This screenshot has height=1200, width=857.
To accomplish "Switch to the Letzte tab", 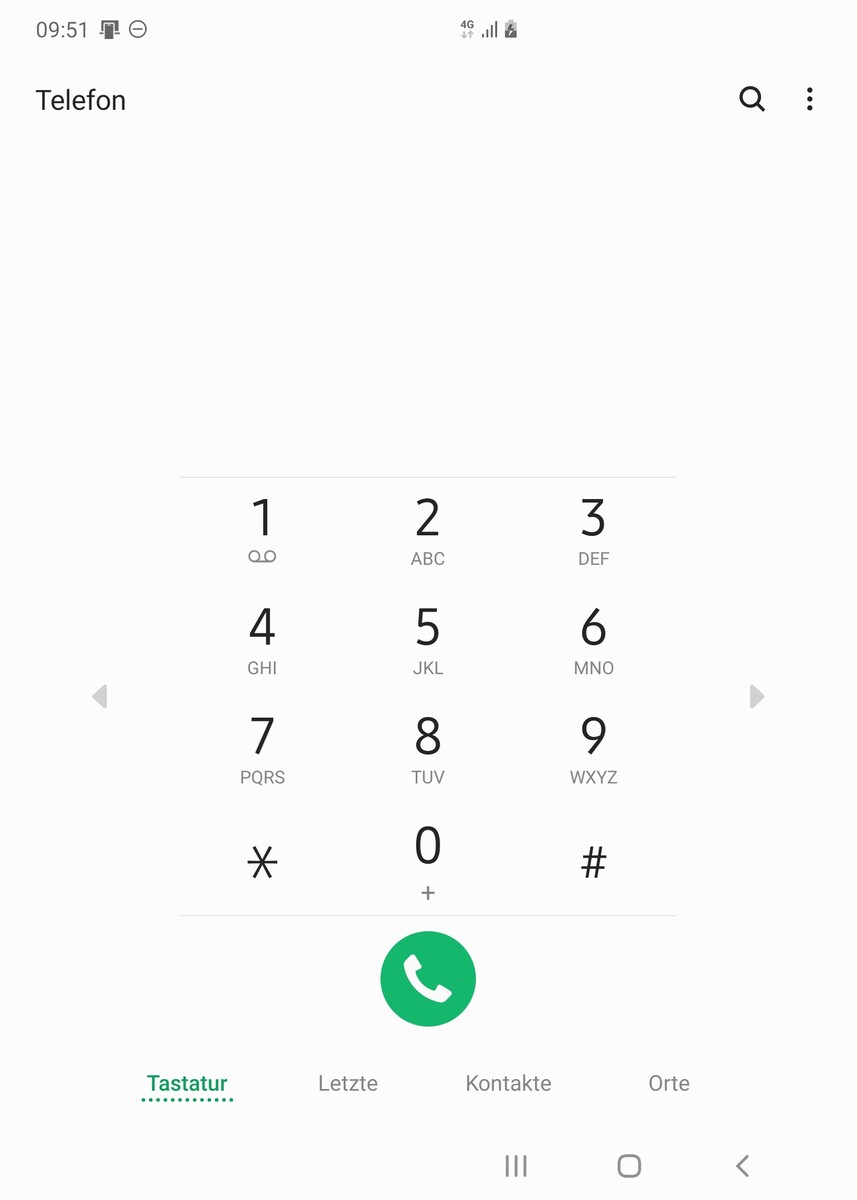I will (348, 1083).
